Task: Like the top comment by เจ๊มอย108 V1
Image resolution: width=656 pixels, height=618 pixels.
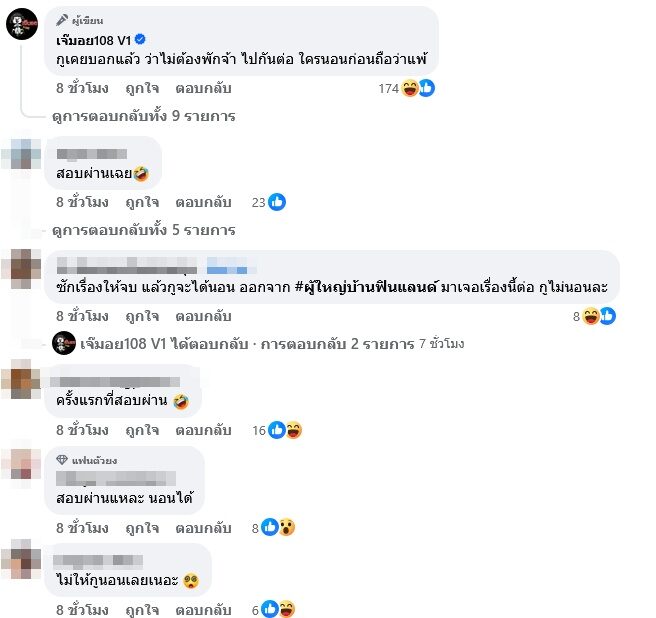Action: coord(142,88)
